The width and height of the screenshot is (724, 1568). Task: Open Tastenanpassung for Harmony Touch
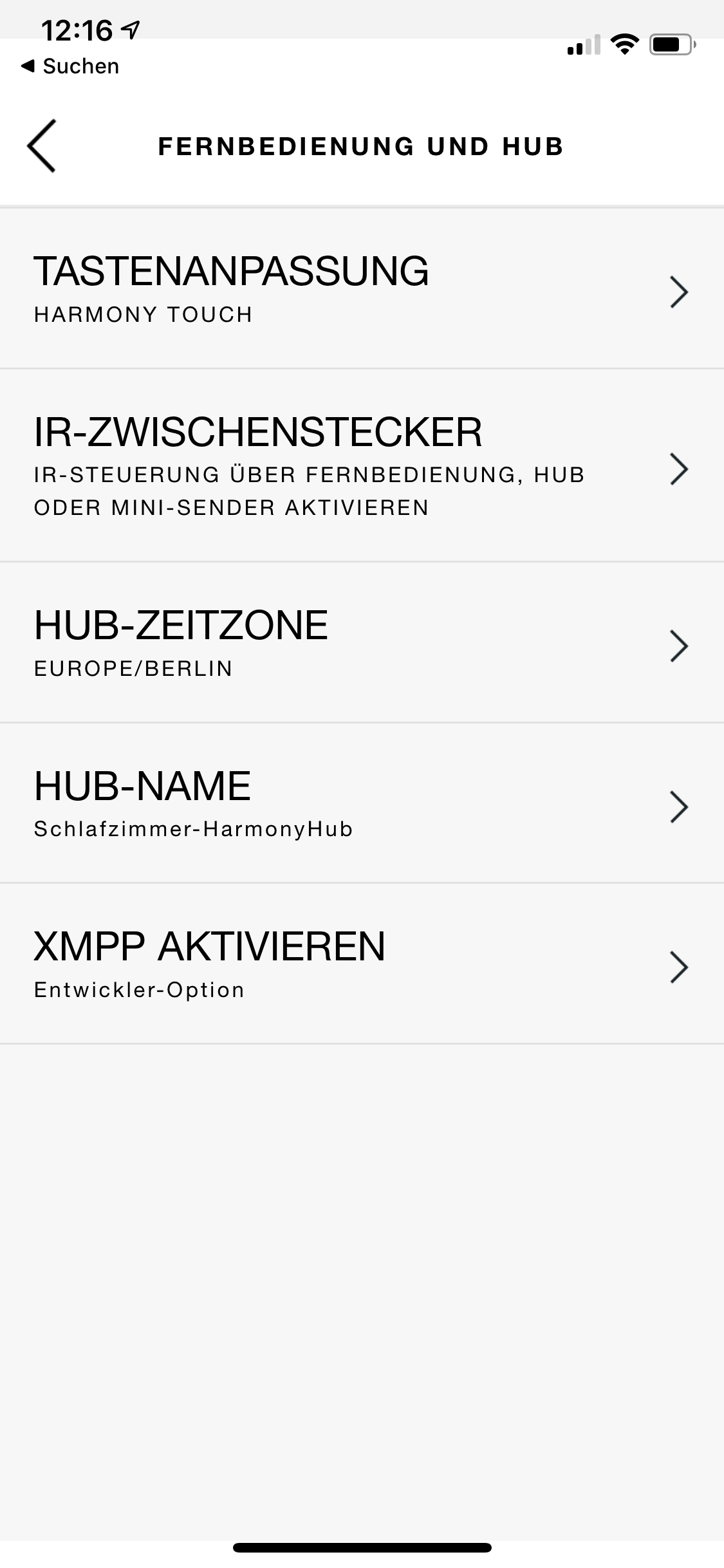360,288
